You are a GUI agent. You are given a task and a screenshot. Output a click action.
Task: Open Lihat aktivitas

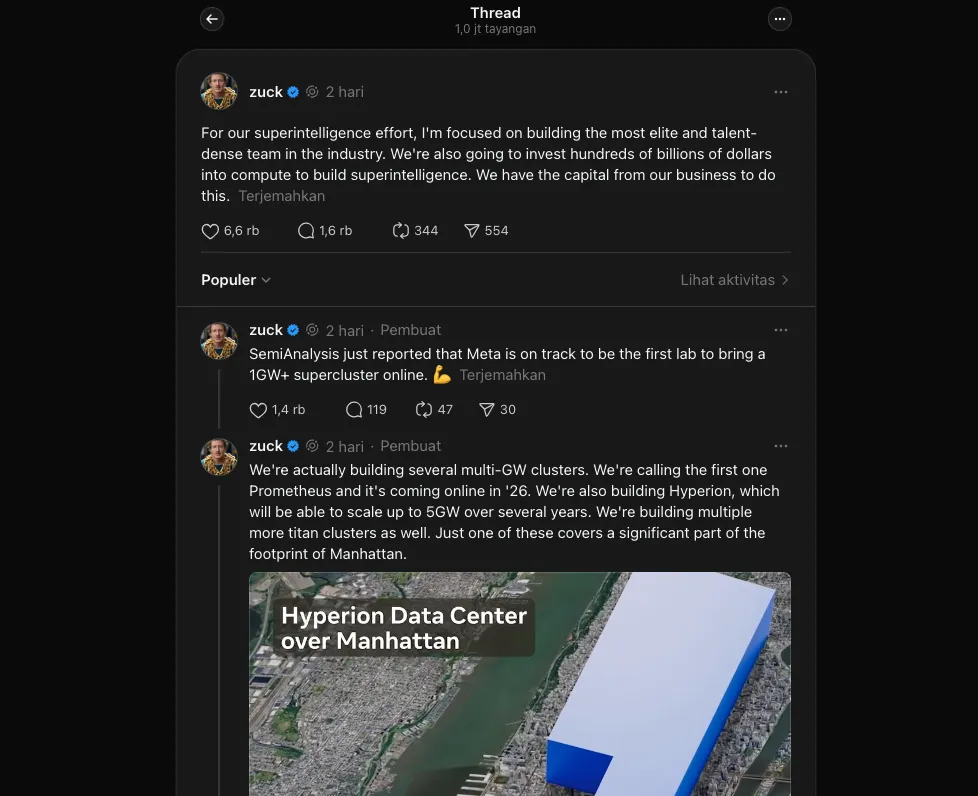[x=734, y=280]
